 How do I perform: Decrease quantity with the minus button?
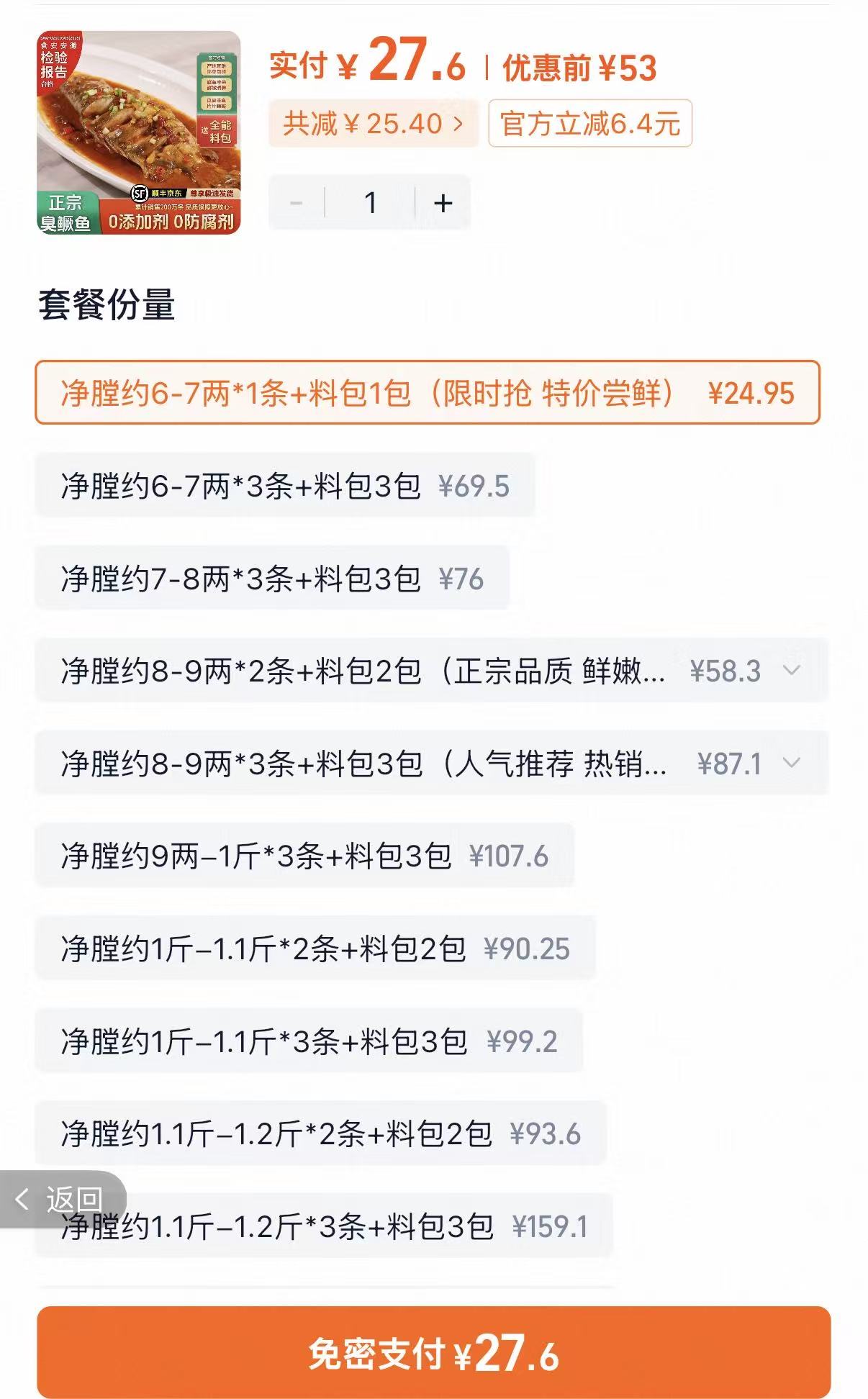[296, 203]
